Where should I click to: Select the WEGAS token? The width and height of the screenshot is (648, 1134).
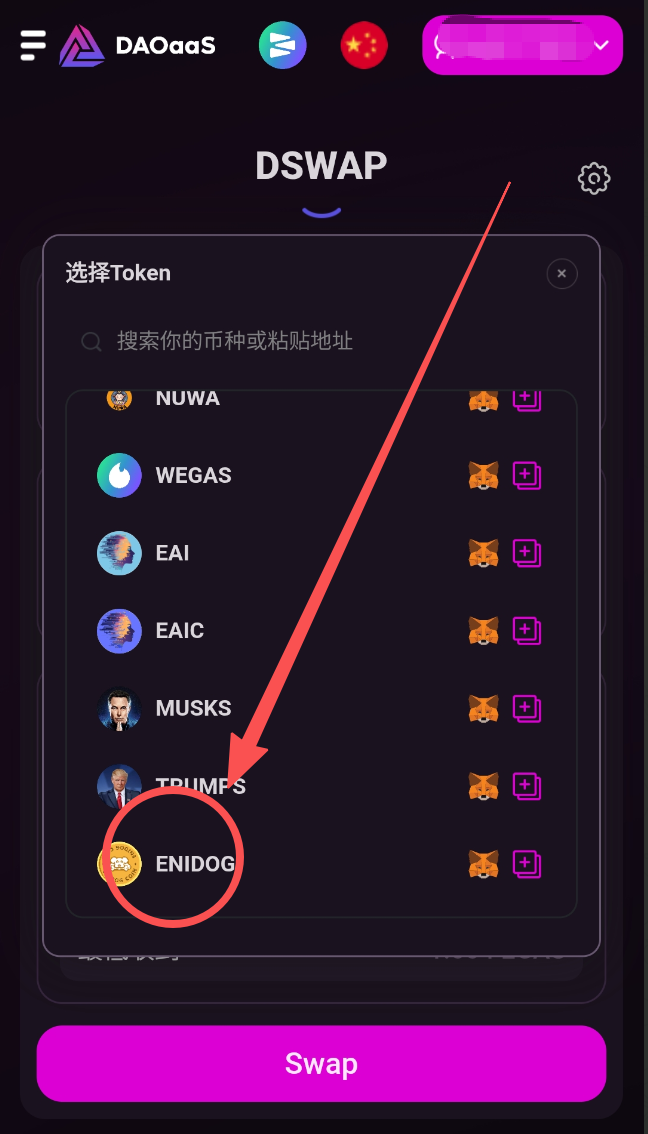(x=193, y=476)
